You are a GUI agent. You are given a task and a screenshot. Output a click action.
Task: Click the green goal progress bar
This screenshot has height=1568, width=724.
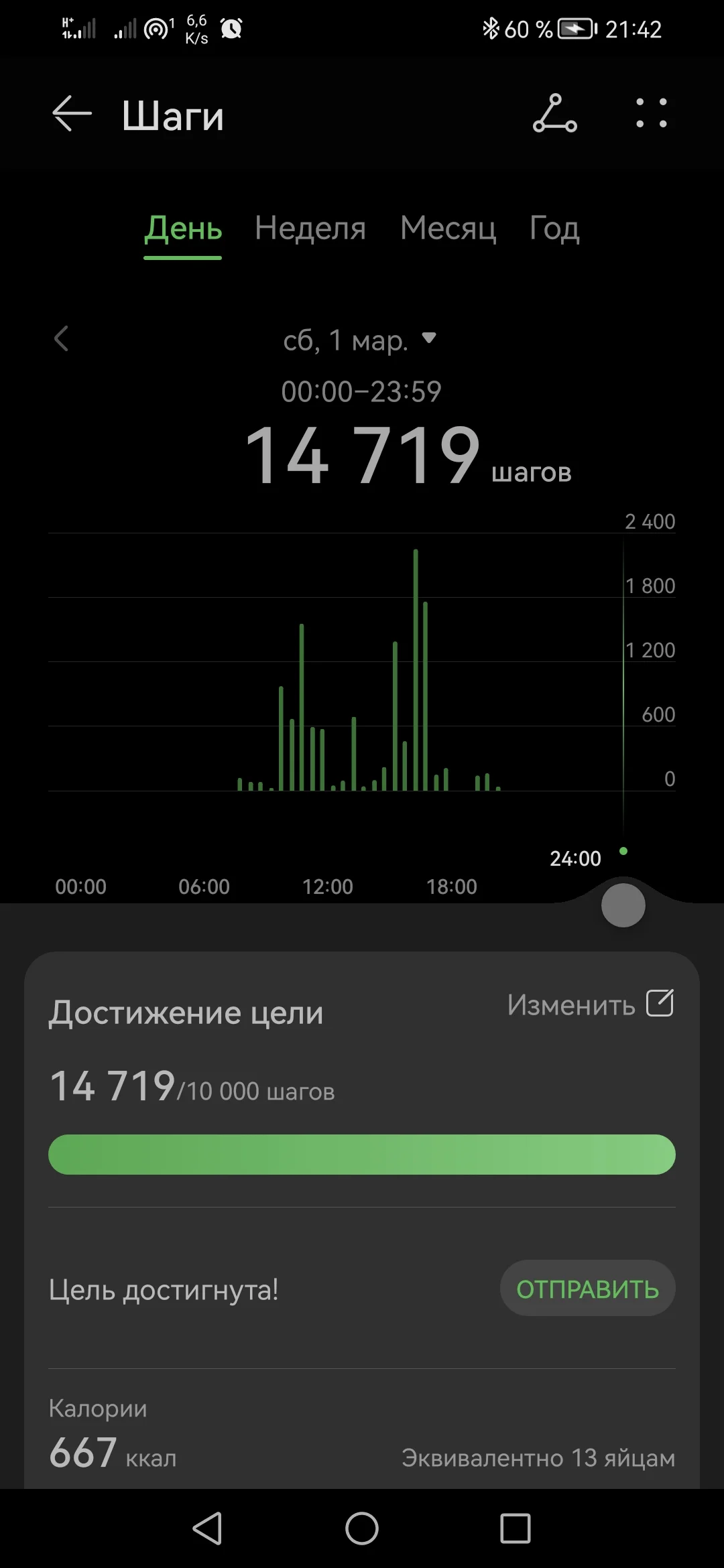[362, 1154]
